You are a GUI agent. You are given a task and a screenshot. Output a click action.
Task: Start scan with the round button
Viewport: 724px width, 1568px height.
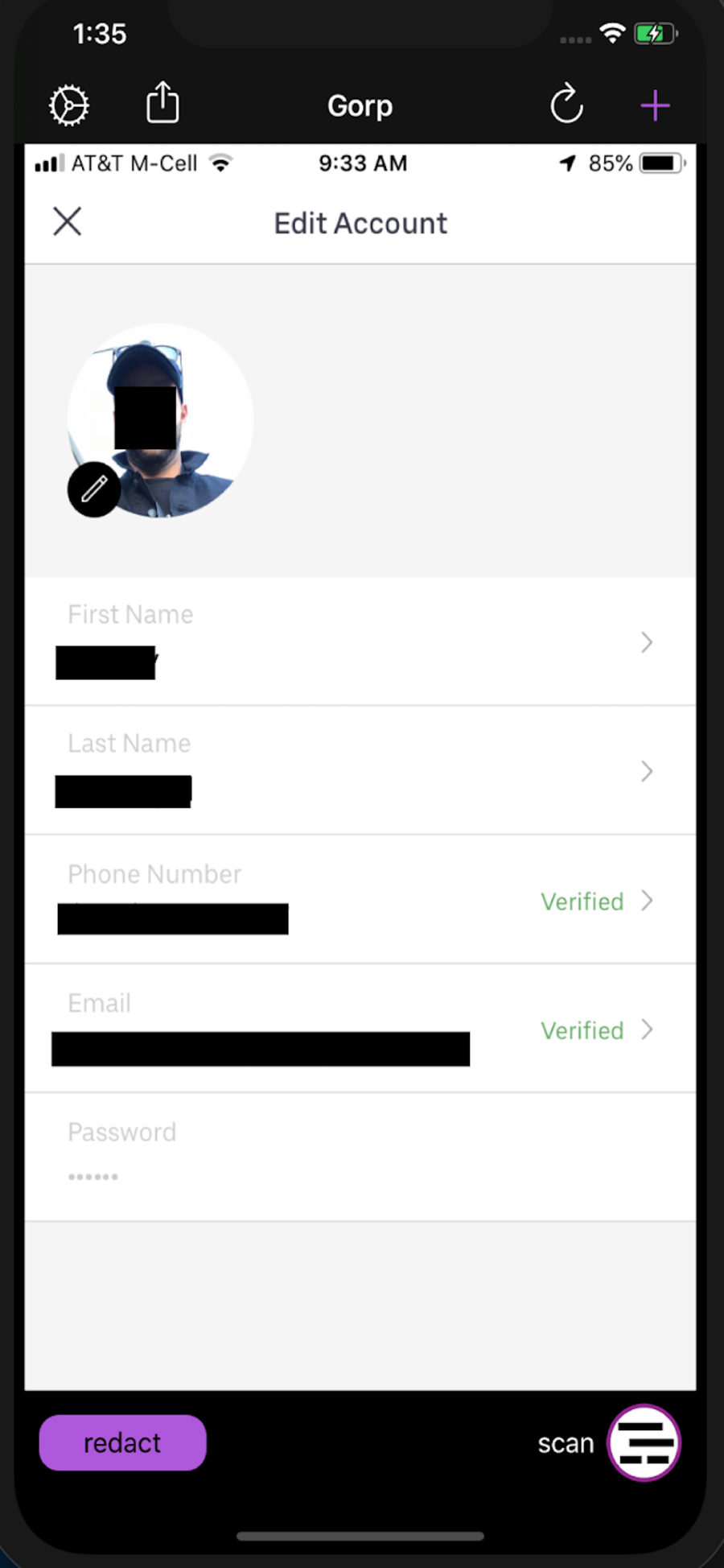click(x=644, y=1442)
